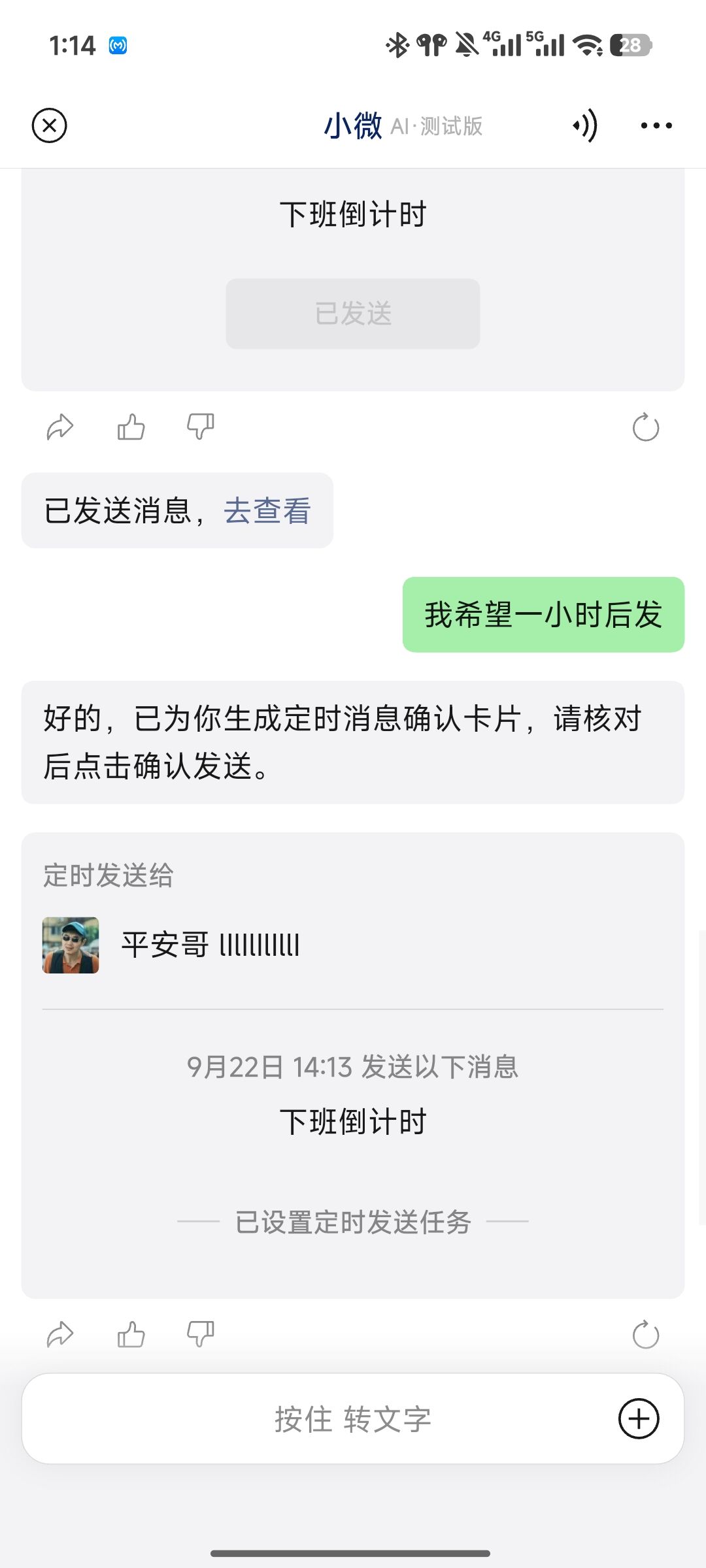Open the three-dot overflow menu
706x1568 pixels.
tap(656, 125)
